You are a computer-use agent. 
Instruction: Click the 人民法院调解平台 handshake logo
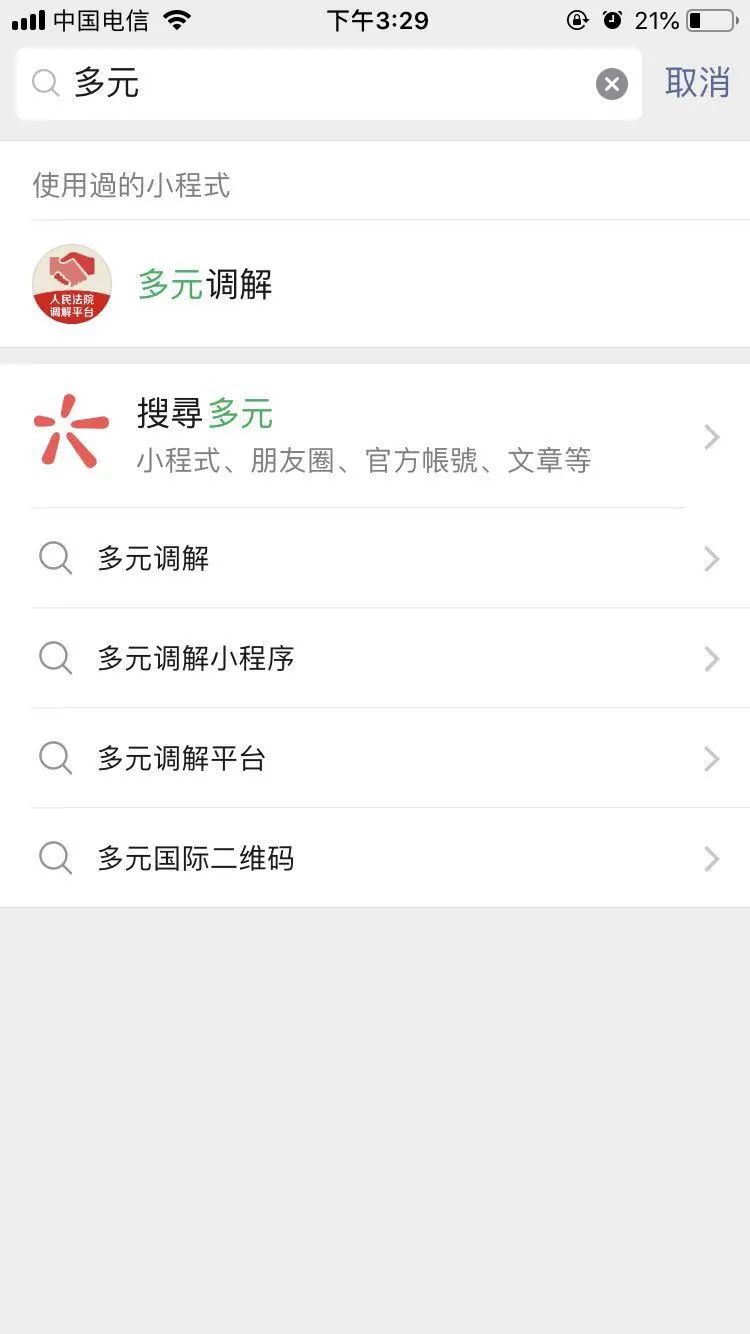pos(72,284)
